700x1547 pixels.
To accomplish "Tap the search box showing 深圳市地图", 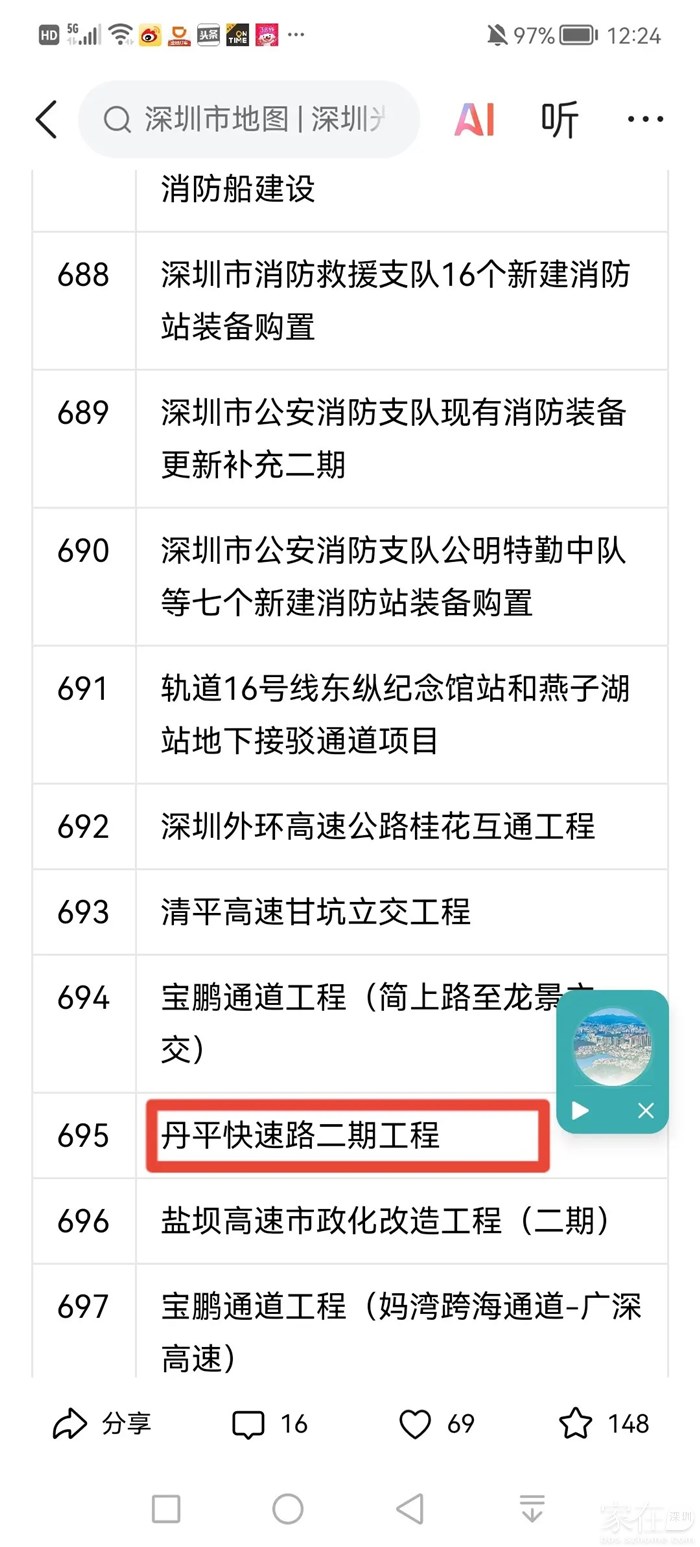I will pos(250,120).
